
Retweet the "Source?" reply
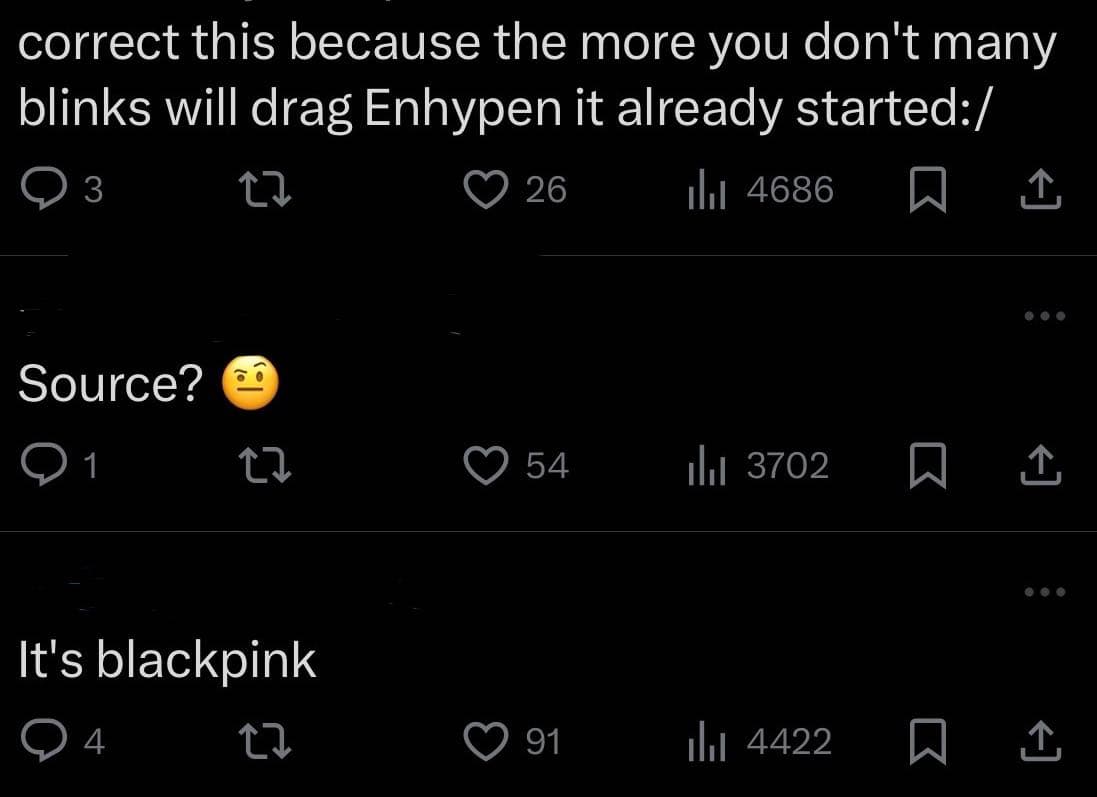tap(270, 466)
